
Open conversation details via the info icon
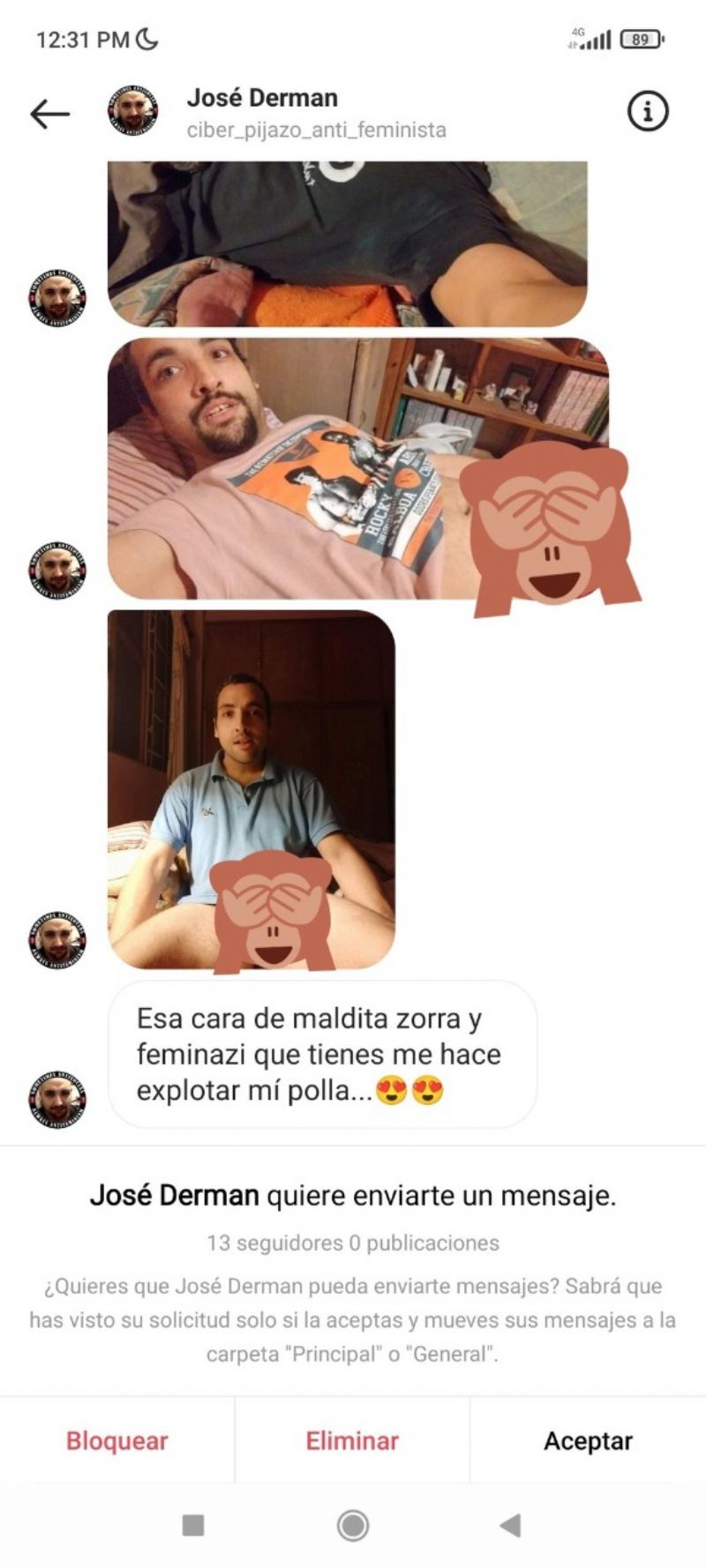click(x=647, y=110)
